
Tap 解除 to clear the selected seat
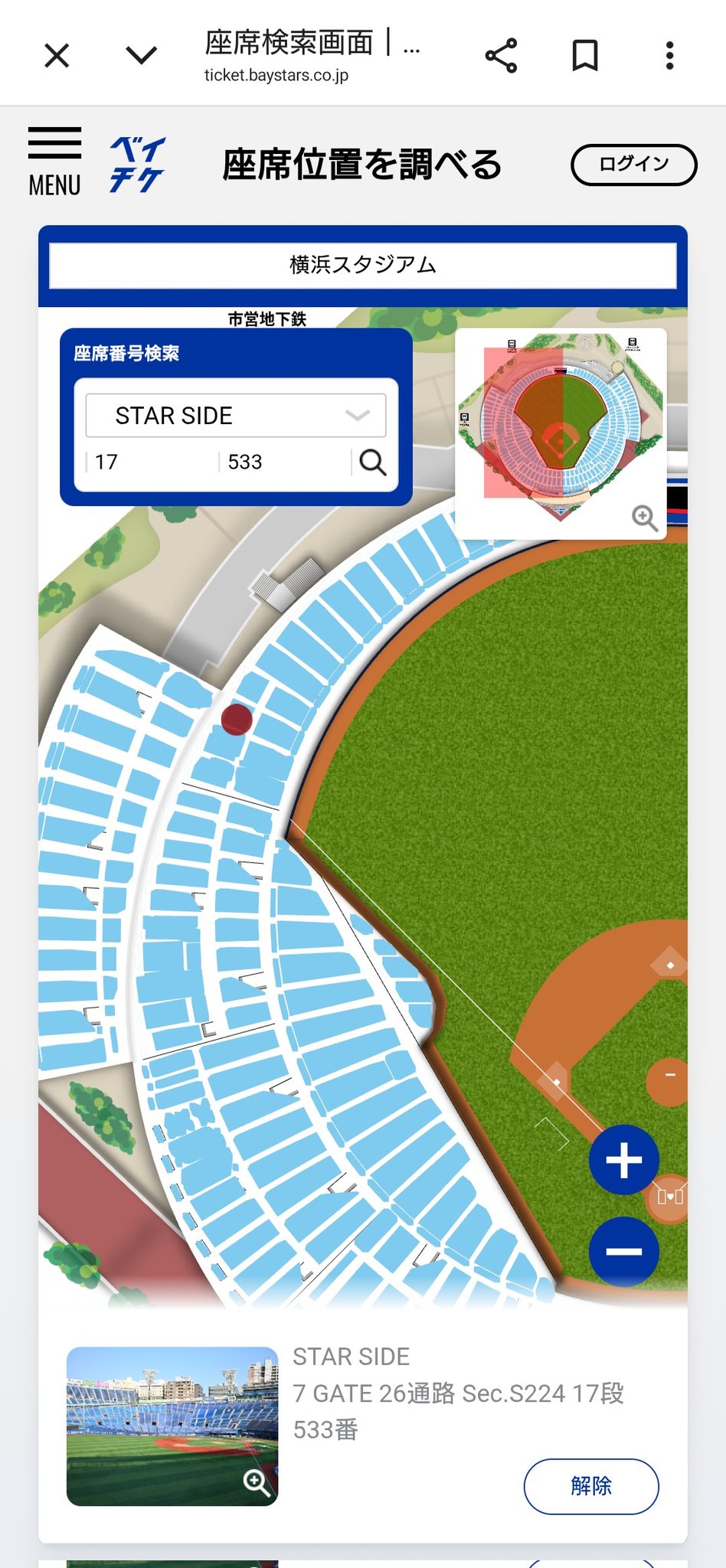590,1486
